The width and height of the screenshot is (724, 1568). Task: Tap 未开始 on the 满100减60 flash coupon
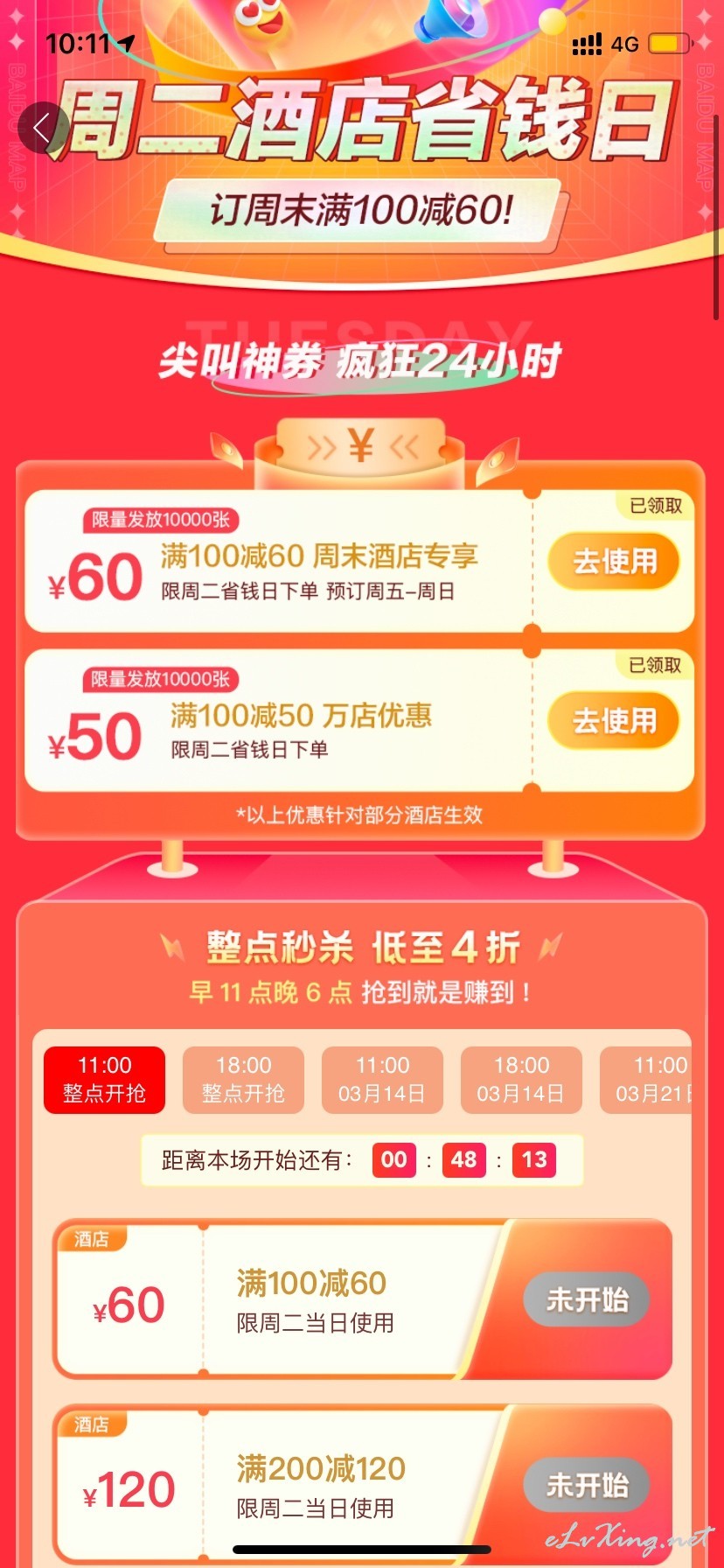(587, 1299)
